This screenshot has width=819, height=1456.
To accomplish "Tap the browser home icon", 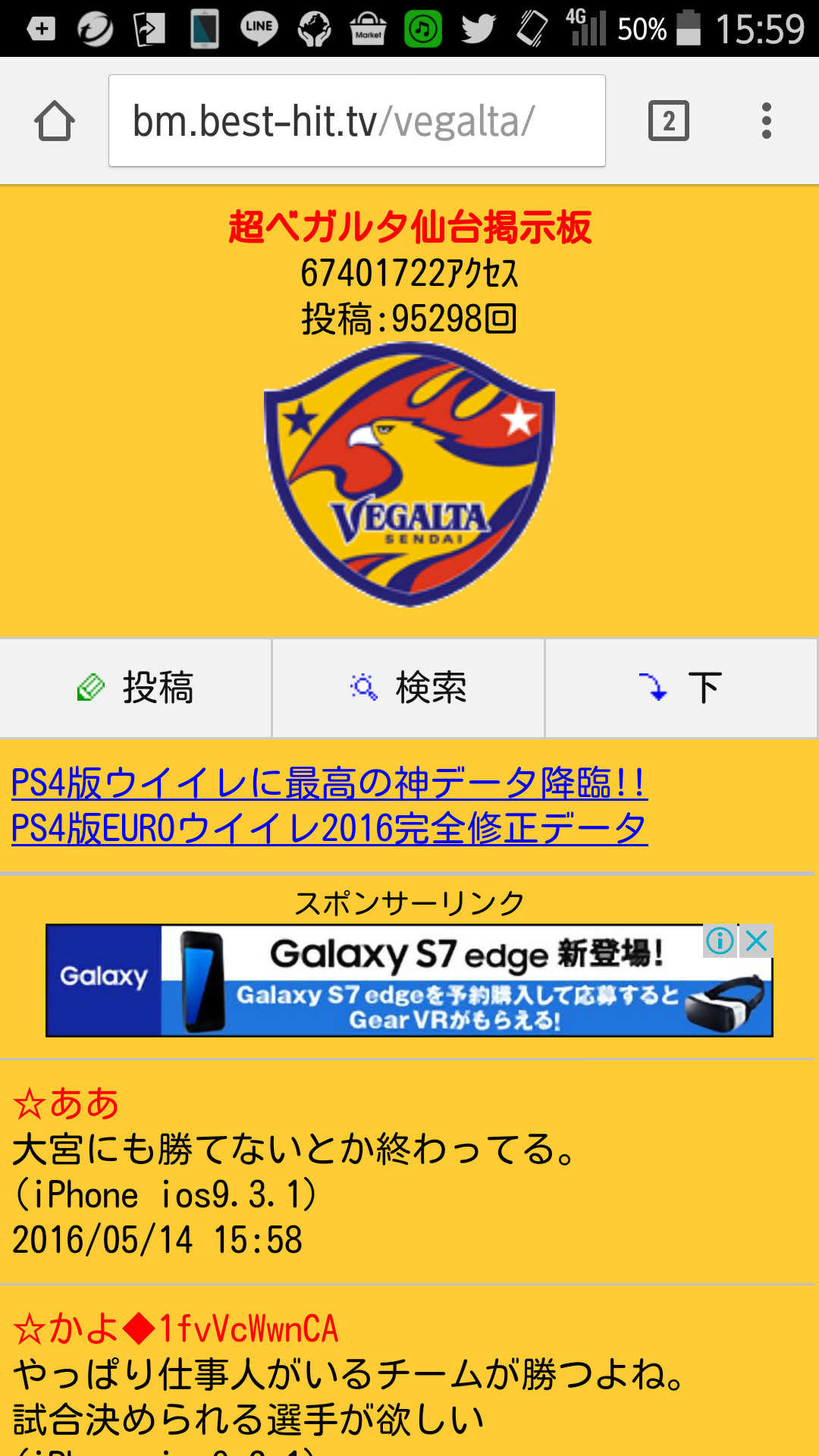I will coord(55,121).
